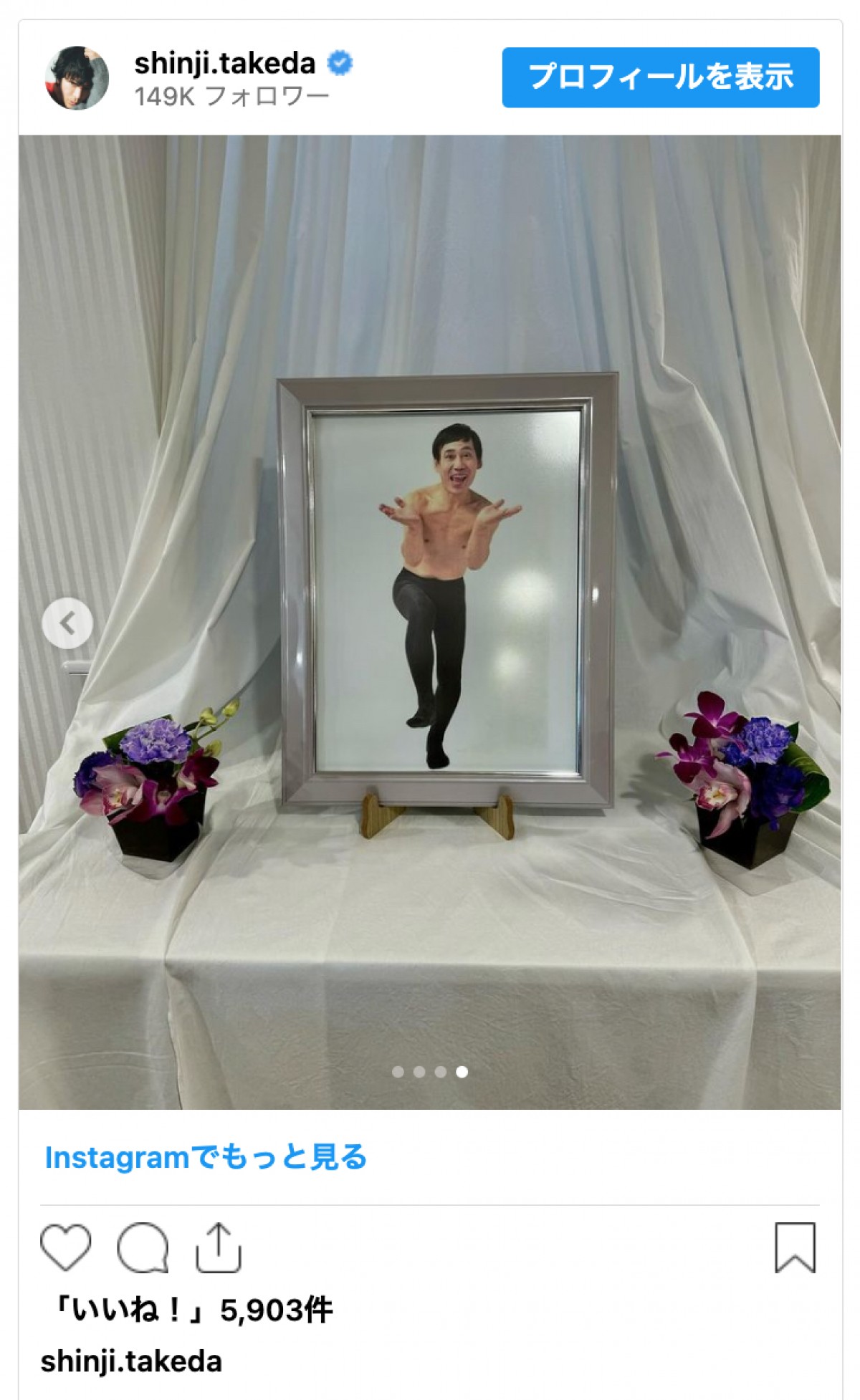Open shinji.takeda profile avatar
This screenshot has height=1400, width=860.
77,78
